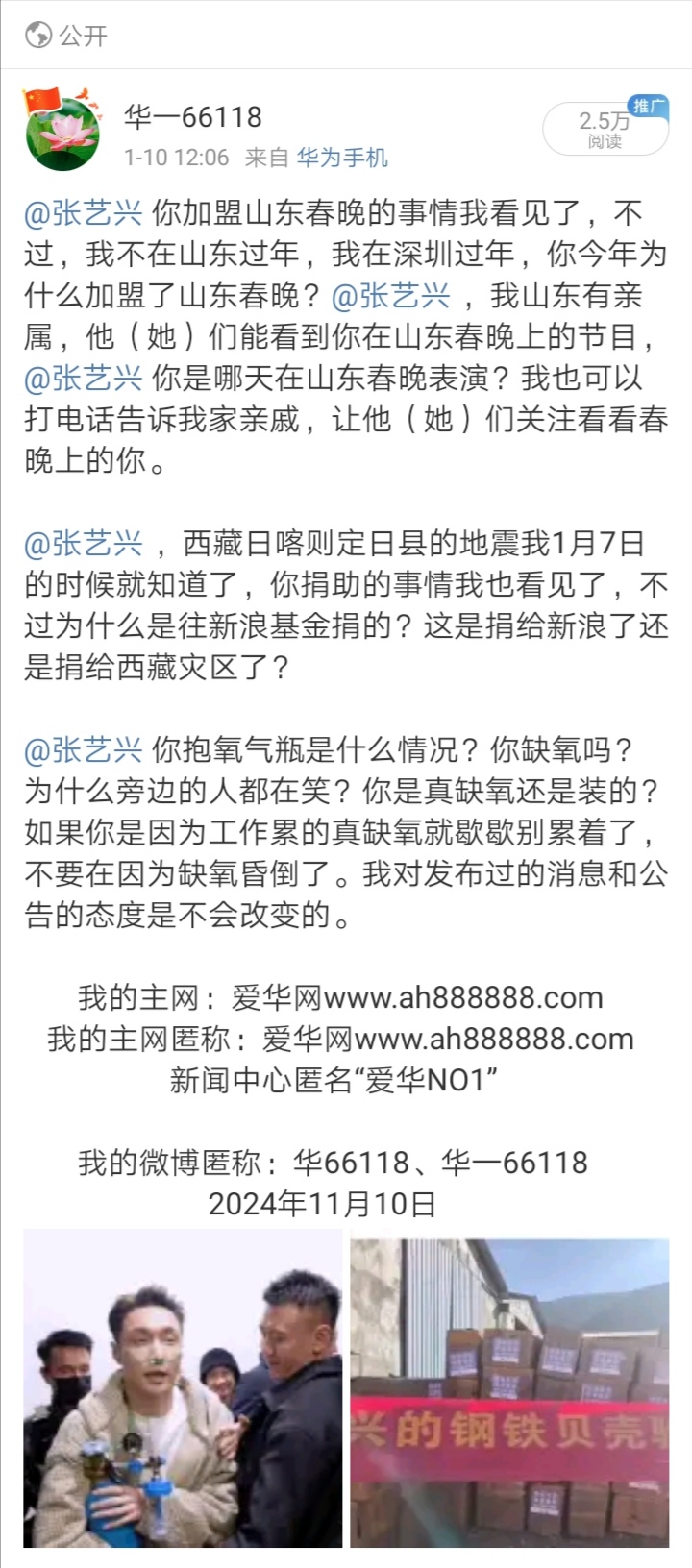Tap the 2.5万 阅读 promote button
This screenshot has height=1568, width=692.
605,130
